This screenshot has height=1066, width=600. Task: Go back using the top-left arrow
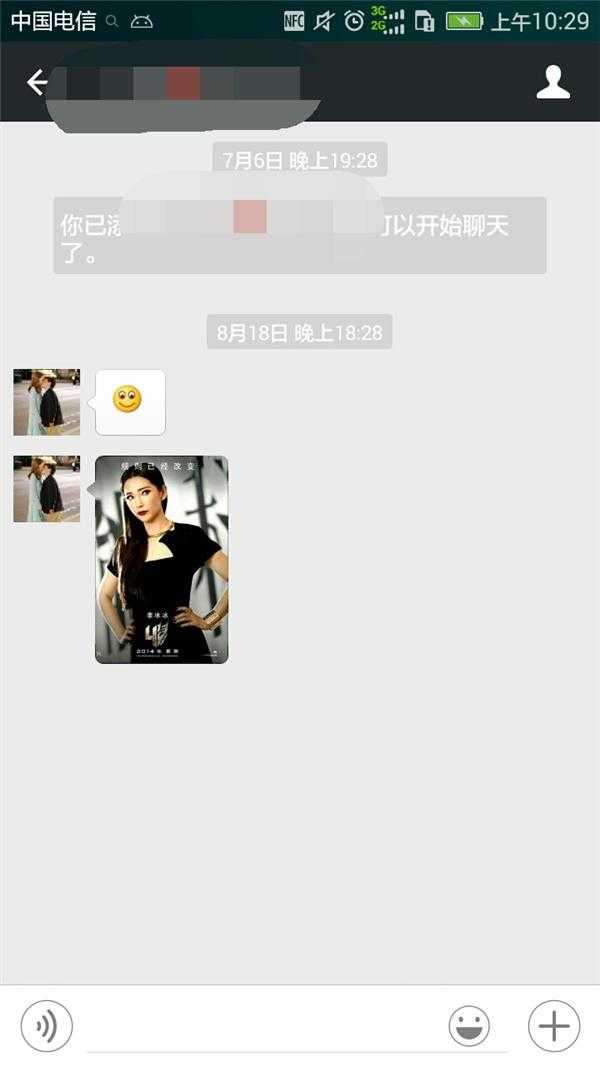tap(37, 82)
